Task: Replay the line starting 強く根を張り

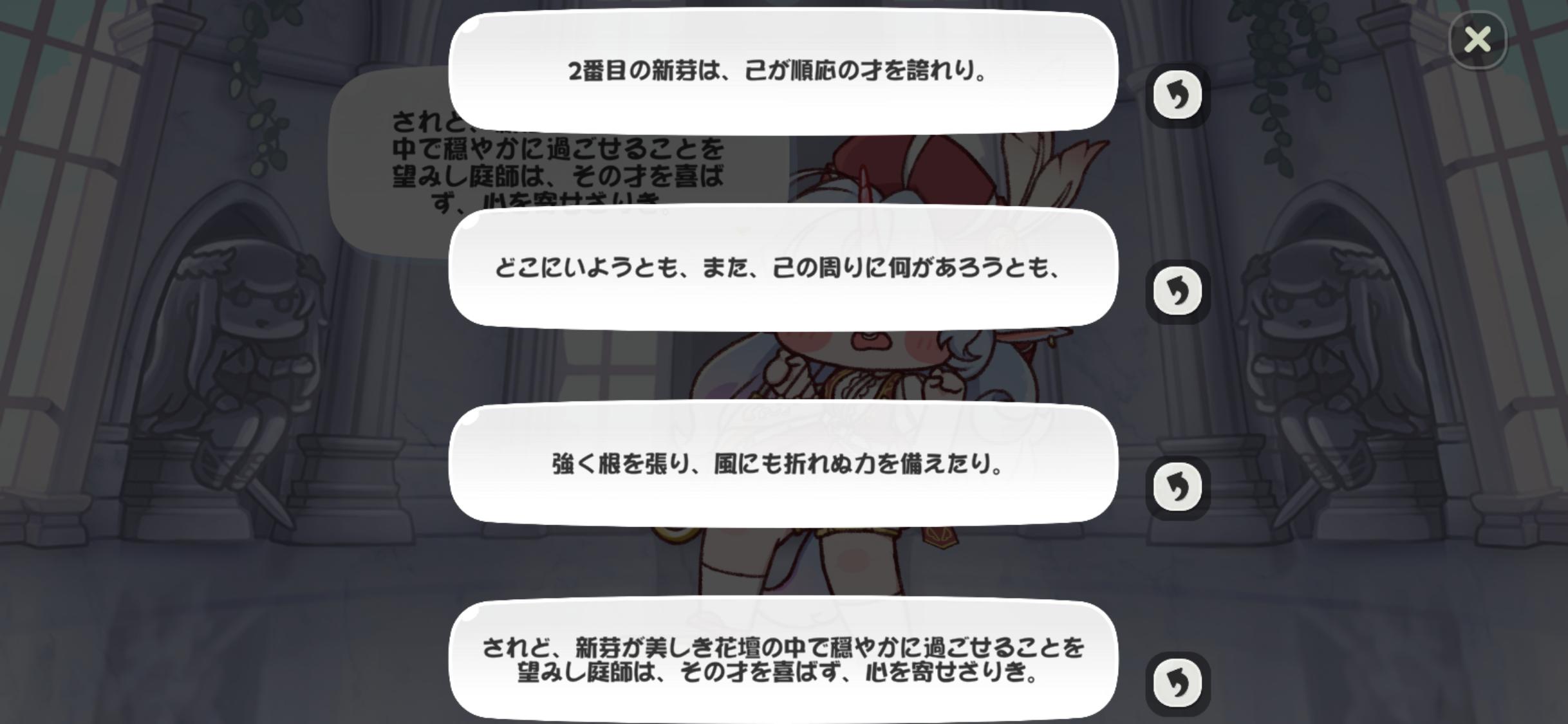Action: [x=1177, y=487]
